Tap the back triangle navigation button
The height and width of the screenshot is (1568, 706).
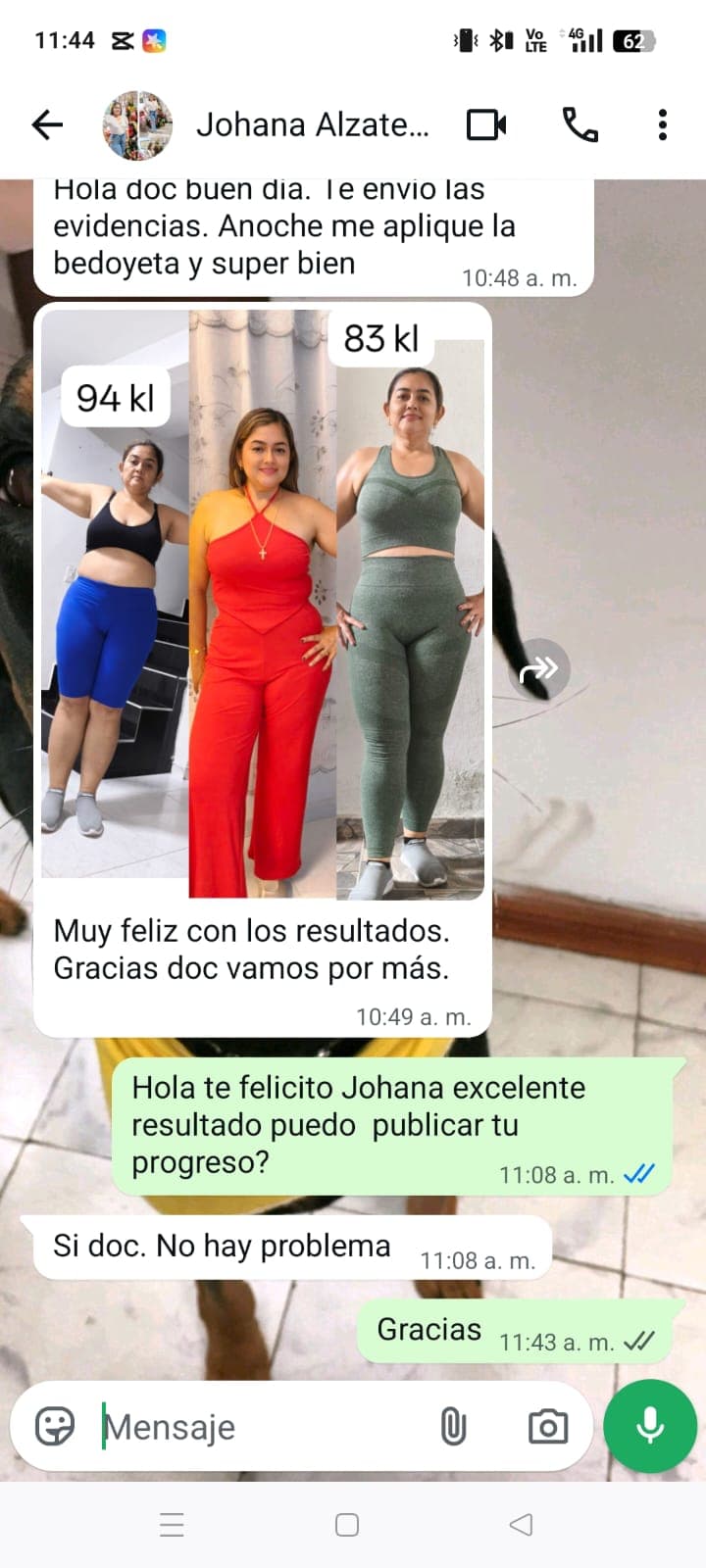pyautogui.click(x=519, y=1525)
